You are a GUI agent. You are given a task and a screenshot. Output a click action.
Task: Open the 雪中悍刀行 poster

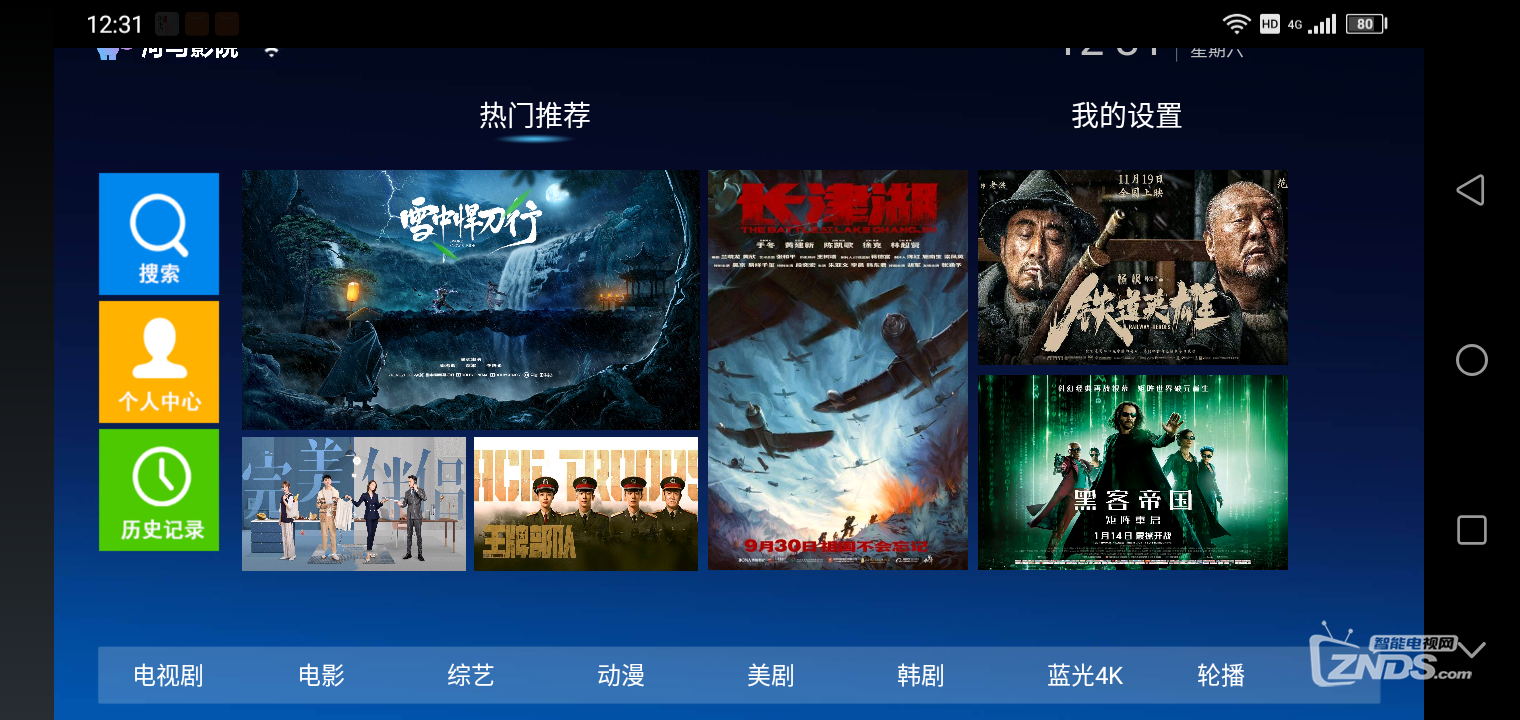[470, 300]
